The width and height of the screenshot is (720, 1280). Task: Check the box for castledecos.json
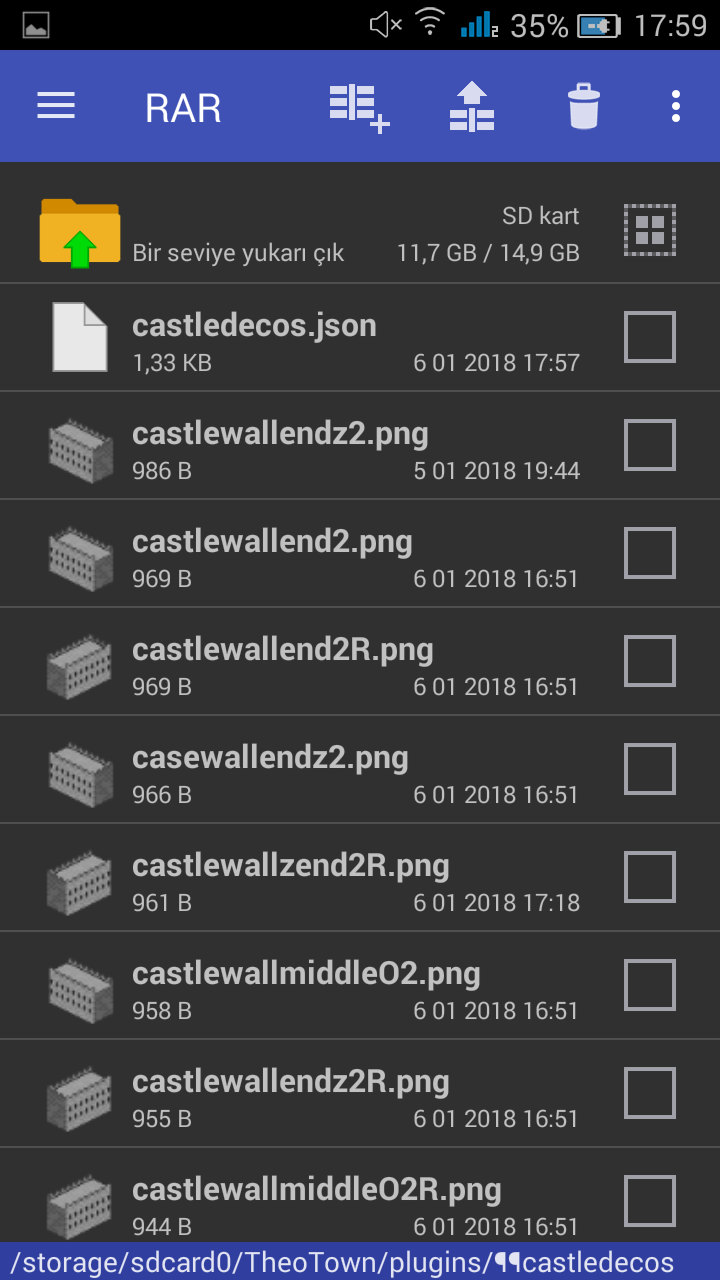(650, 337)
